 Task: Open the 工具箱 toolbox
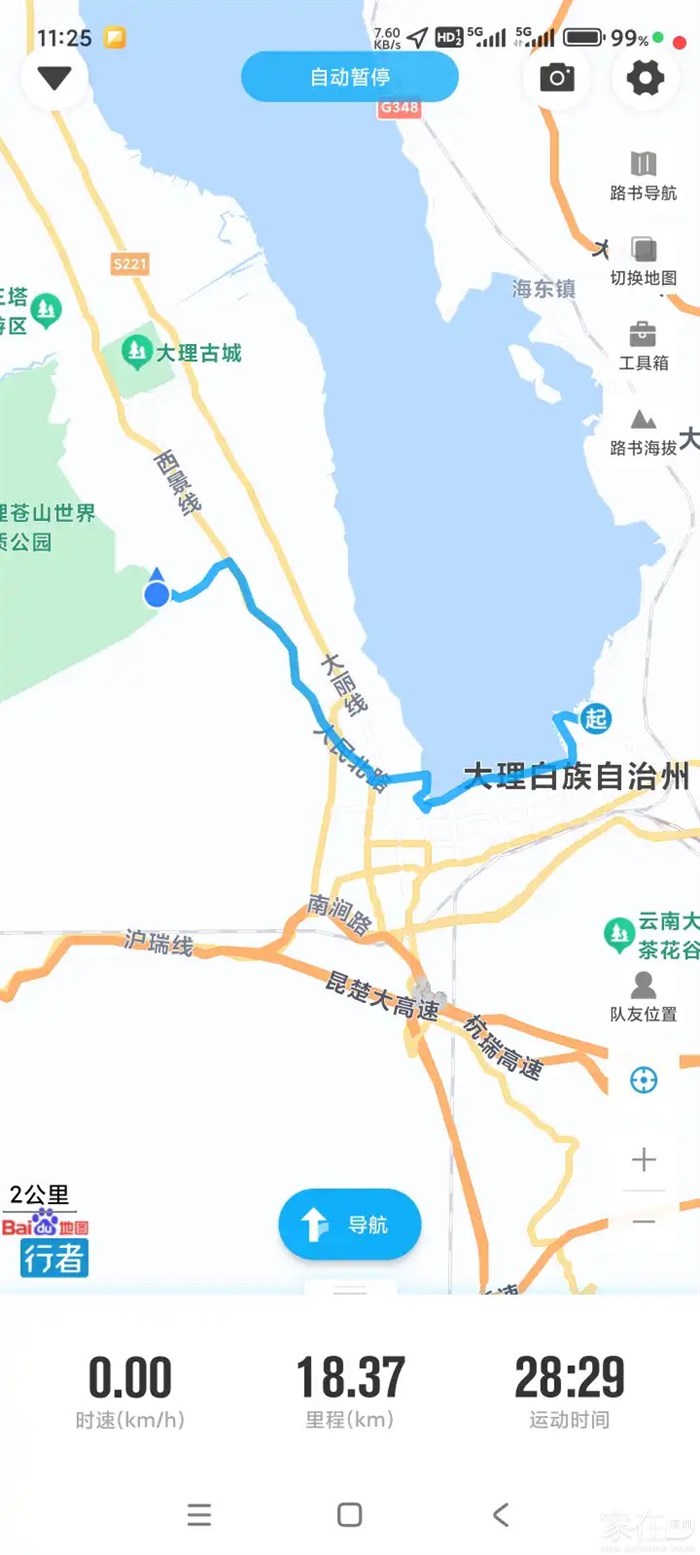(x=643, y=346)
